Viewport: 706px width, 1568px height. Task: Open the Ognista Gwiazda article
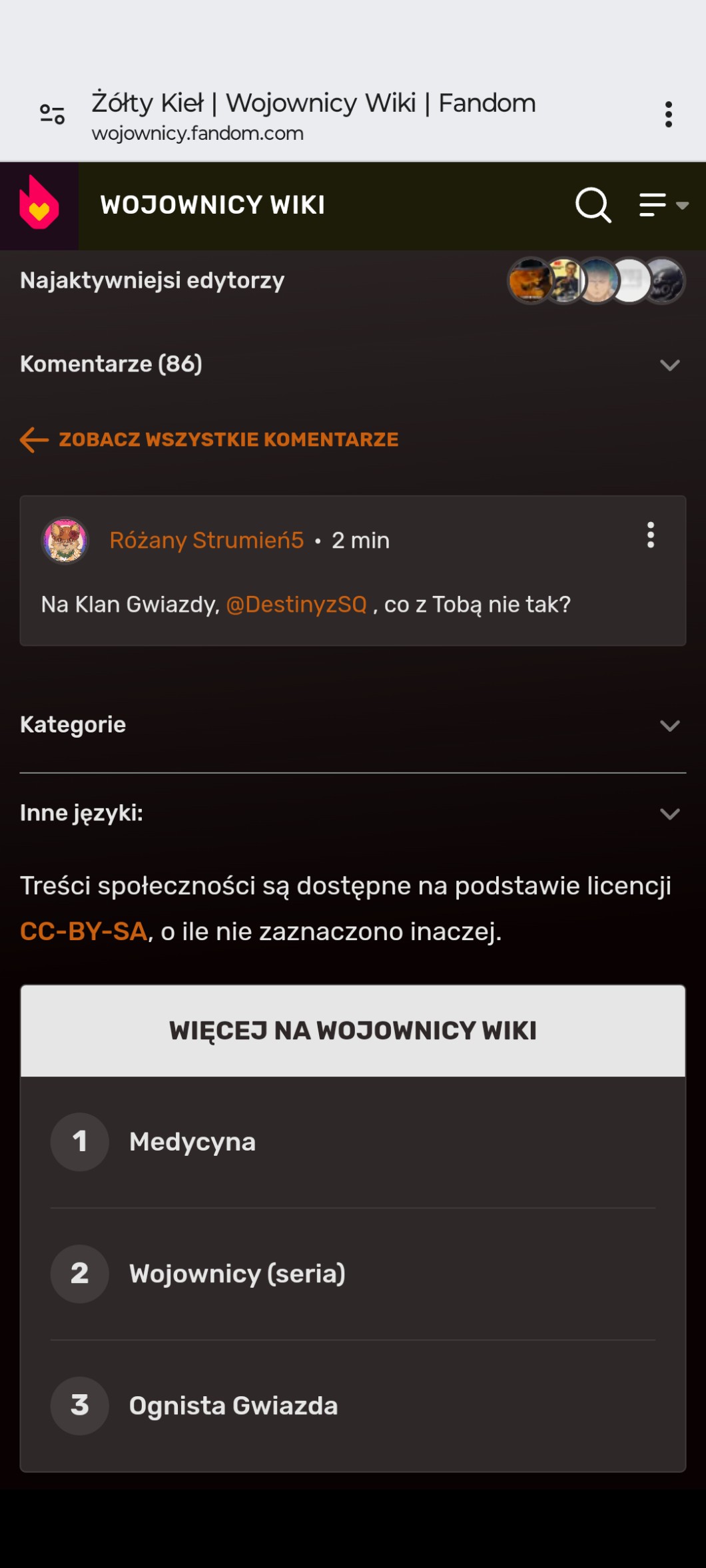click(x=233, y=1406)
